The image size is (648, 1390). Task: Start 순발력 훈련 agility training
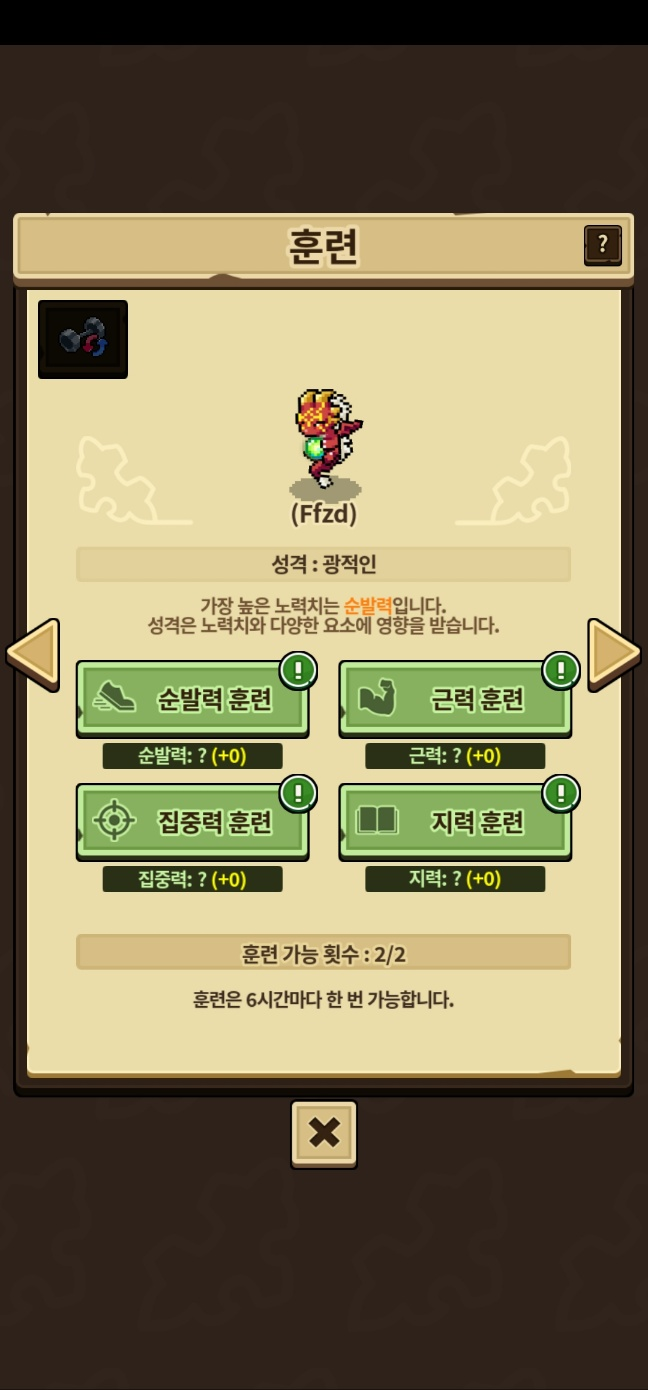(192, 699)
